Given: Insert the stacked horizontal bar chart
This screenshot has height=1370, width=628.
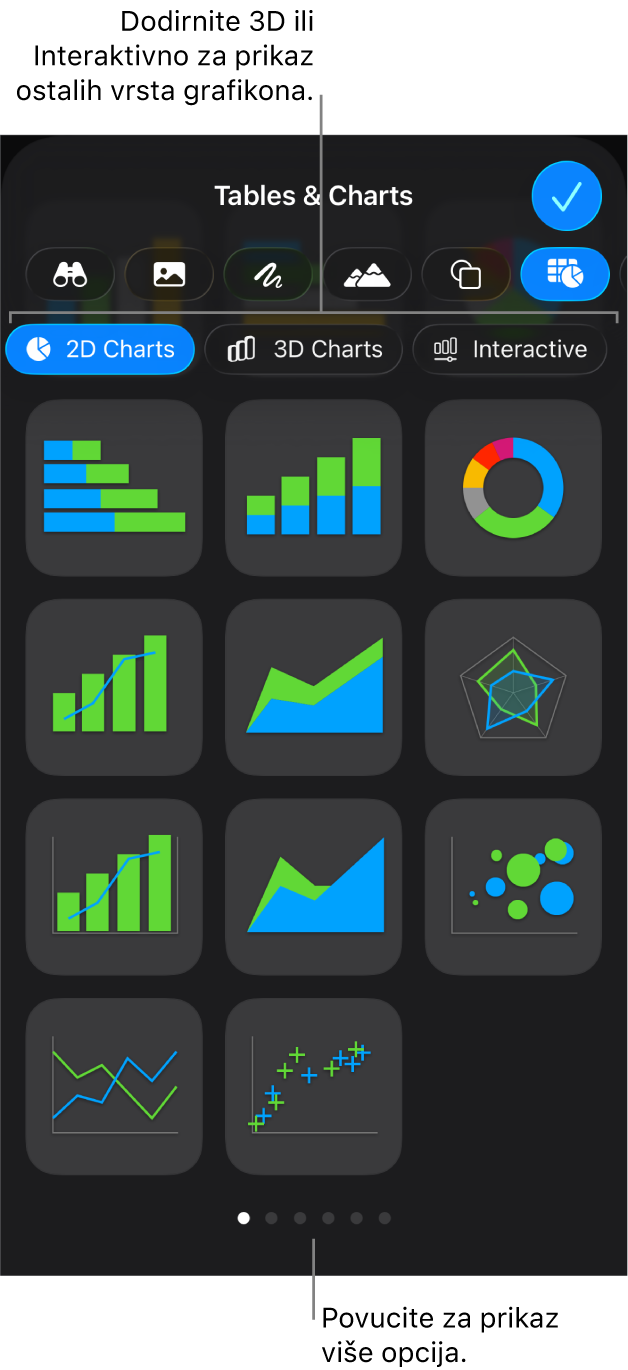Looking at the screenshot, I should tap(114, 487).
